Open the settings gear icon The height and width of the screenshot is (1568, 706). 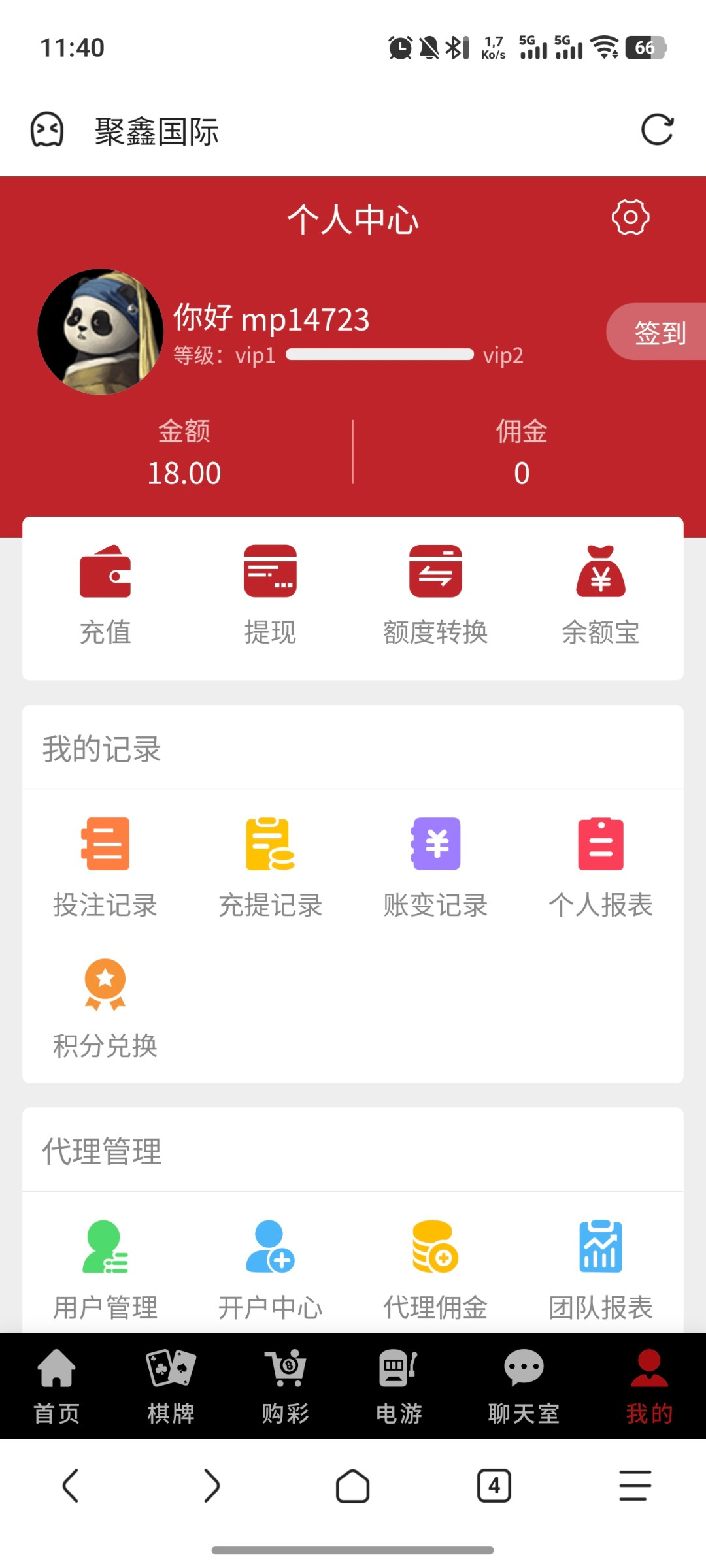point(630,218)
